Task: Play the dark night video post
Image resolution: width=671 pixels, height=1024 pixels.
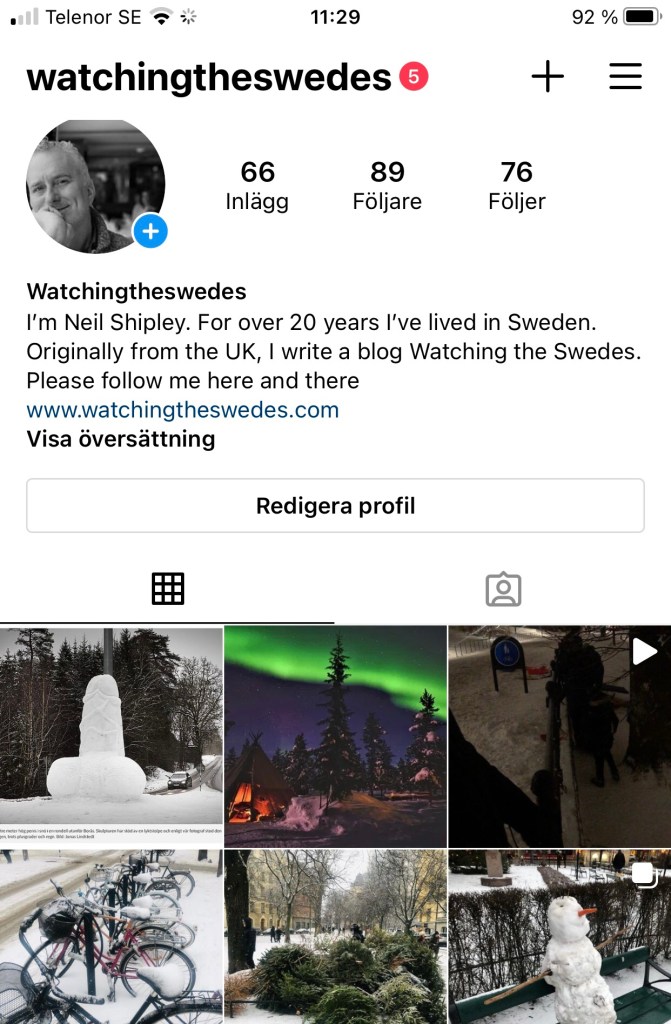Action: [x=559, y=737]
